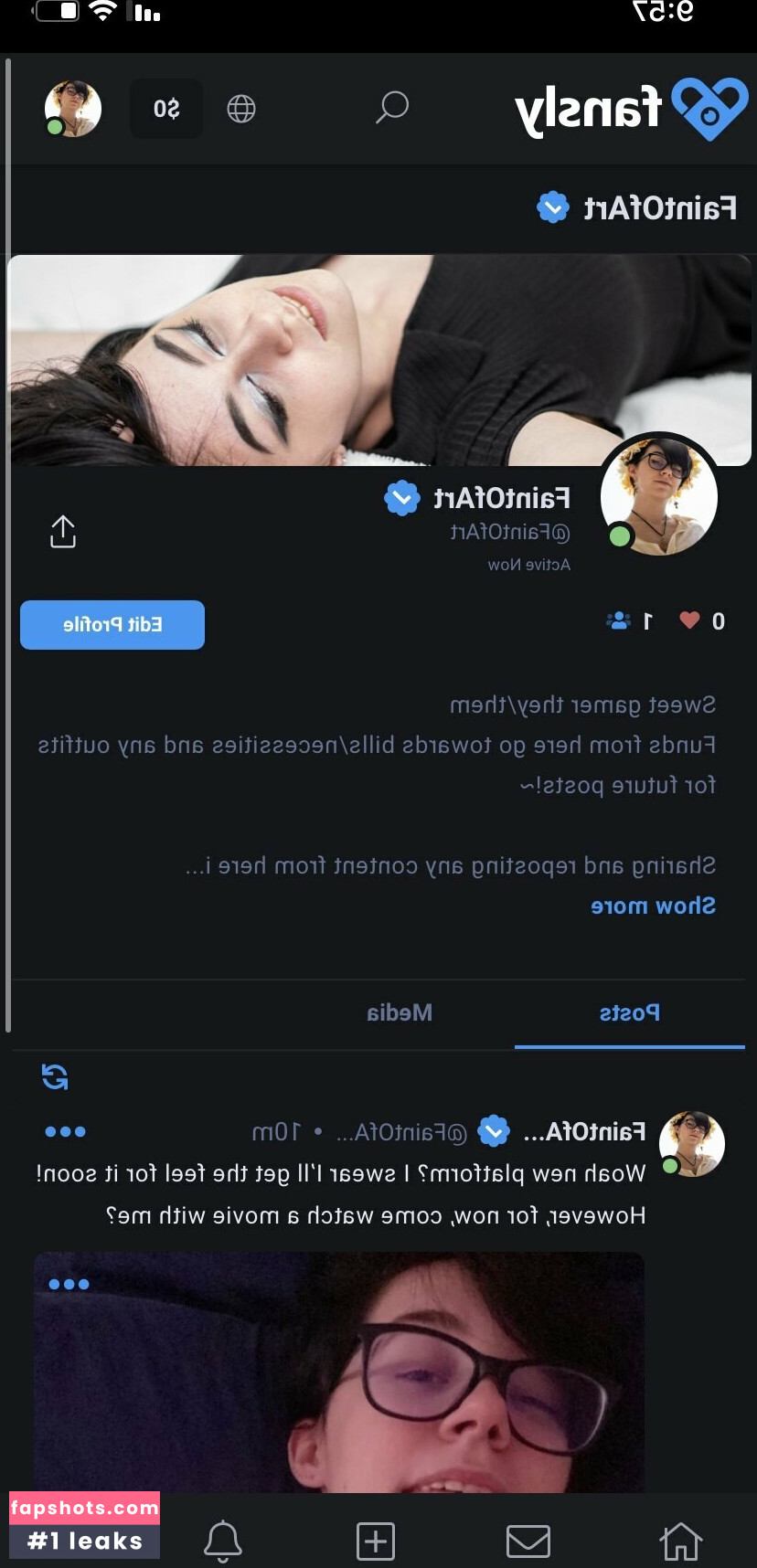Viewport: 757px width, 1568px height.
Task: Create a new post with the plus icon
Action: click(x=376, y=1542)
